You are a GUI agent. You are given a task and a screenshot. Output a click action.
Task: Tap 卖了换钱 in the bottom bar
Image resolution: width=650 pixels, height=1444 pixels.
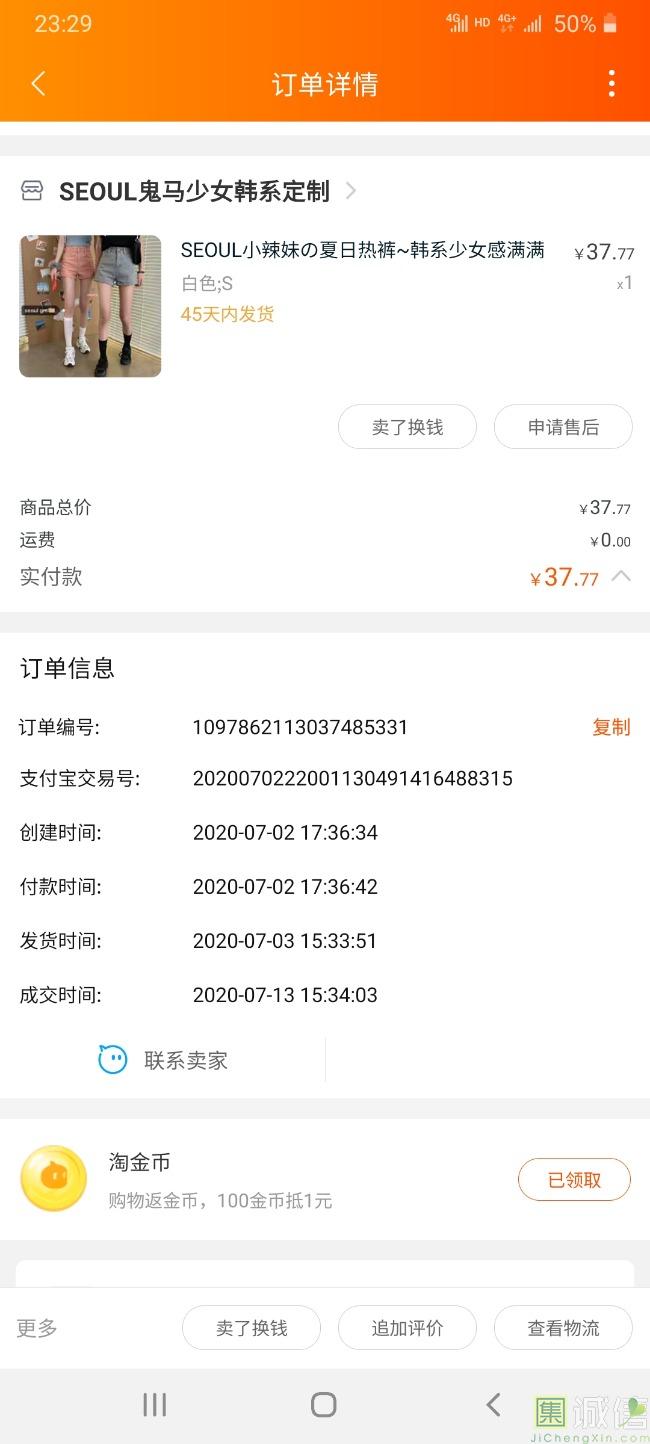point(251,1328)
